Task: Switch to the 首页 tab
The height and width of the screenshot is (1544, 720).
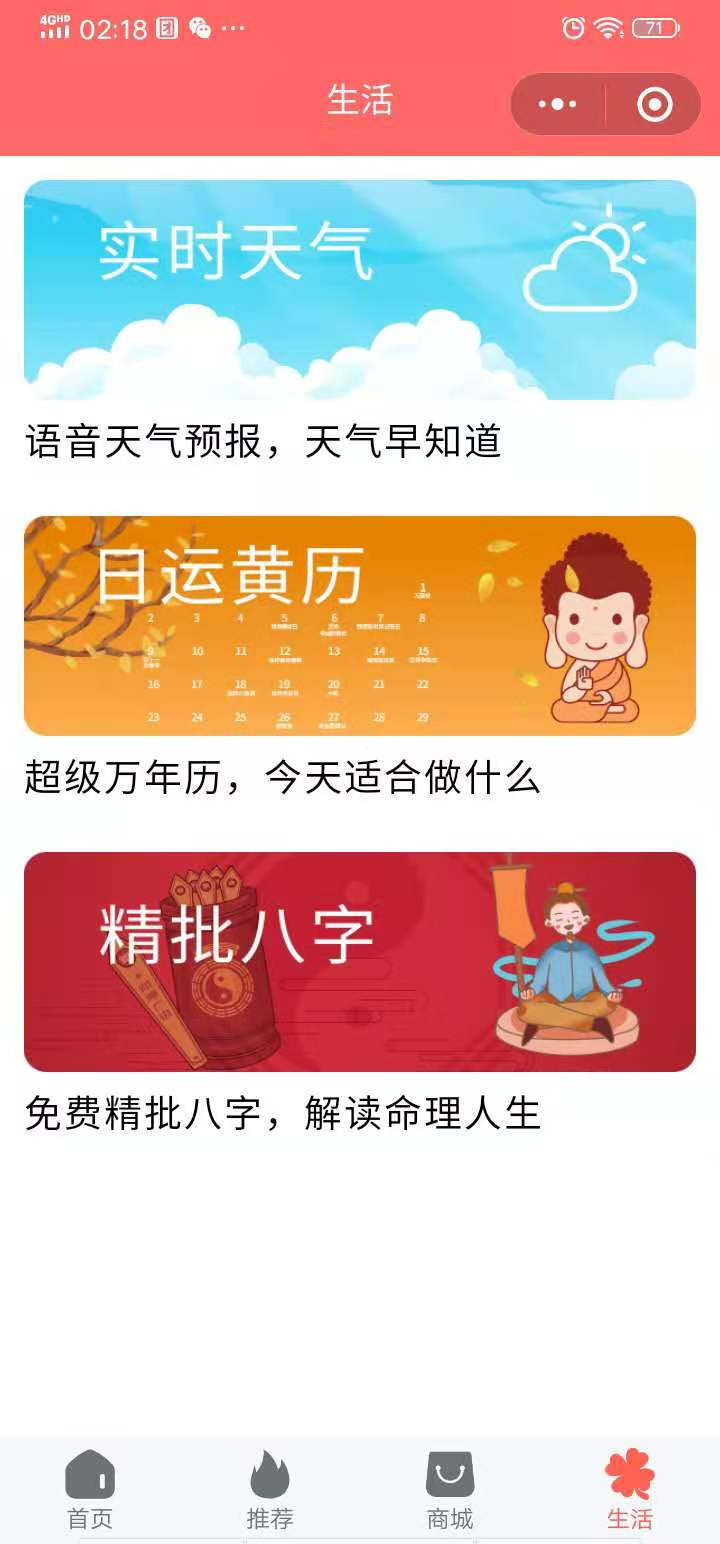Action: 90,1490
